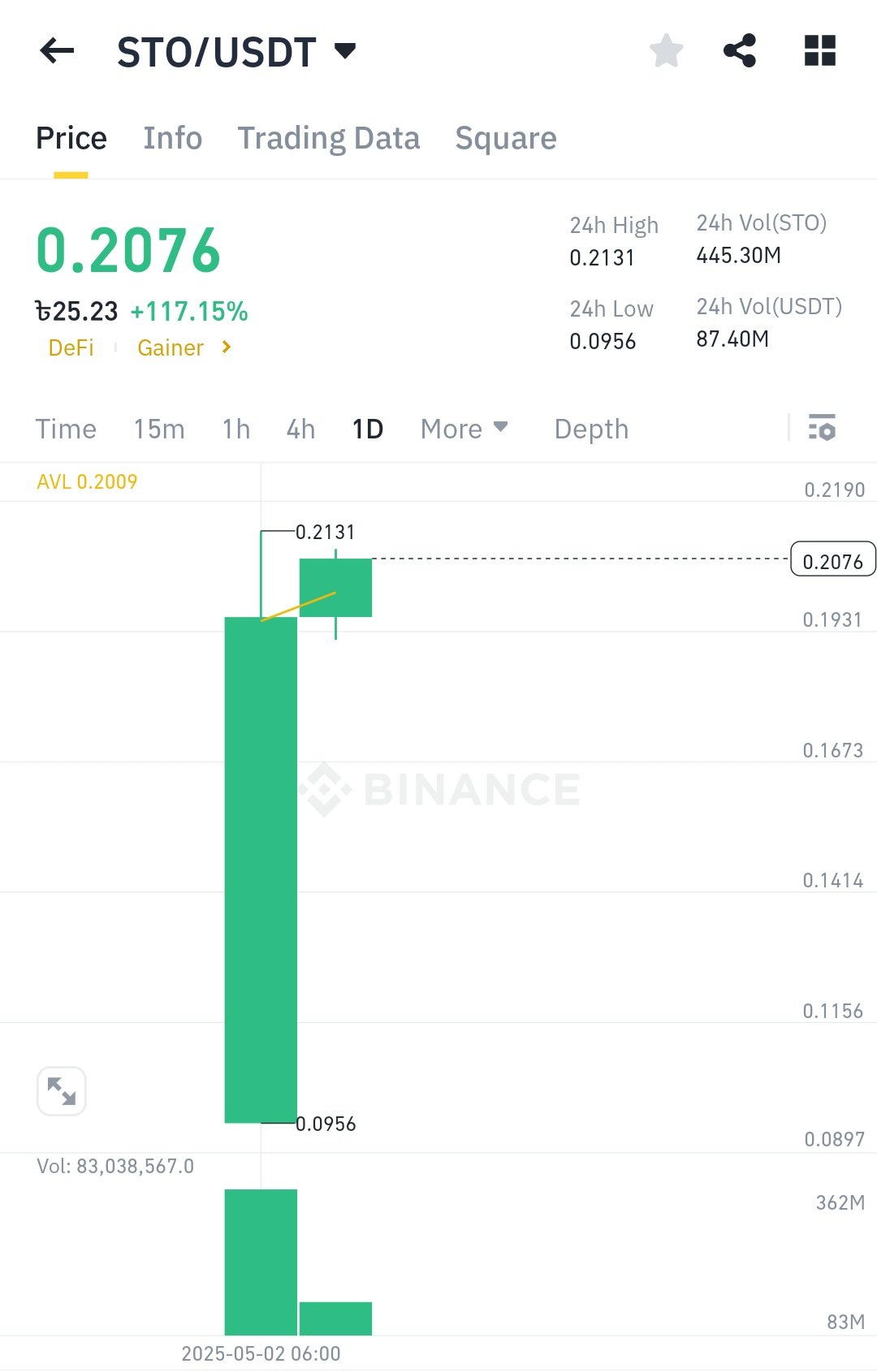The width and height of the screenshot is (877, 1372).
Task: Select the 1D candlestick interval
Action: click(x=366, y=429)
